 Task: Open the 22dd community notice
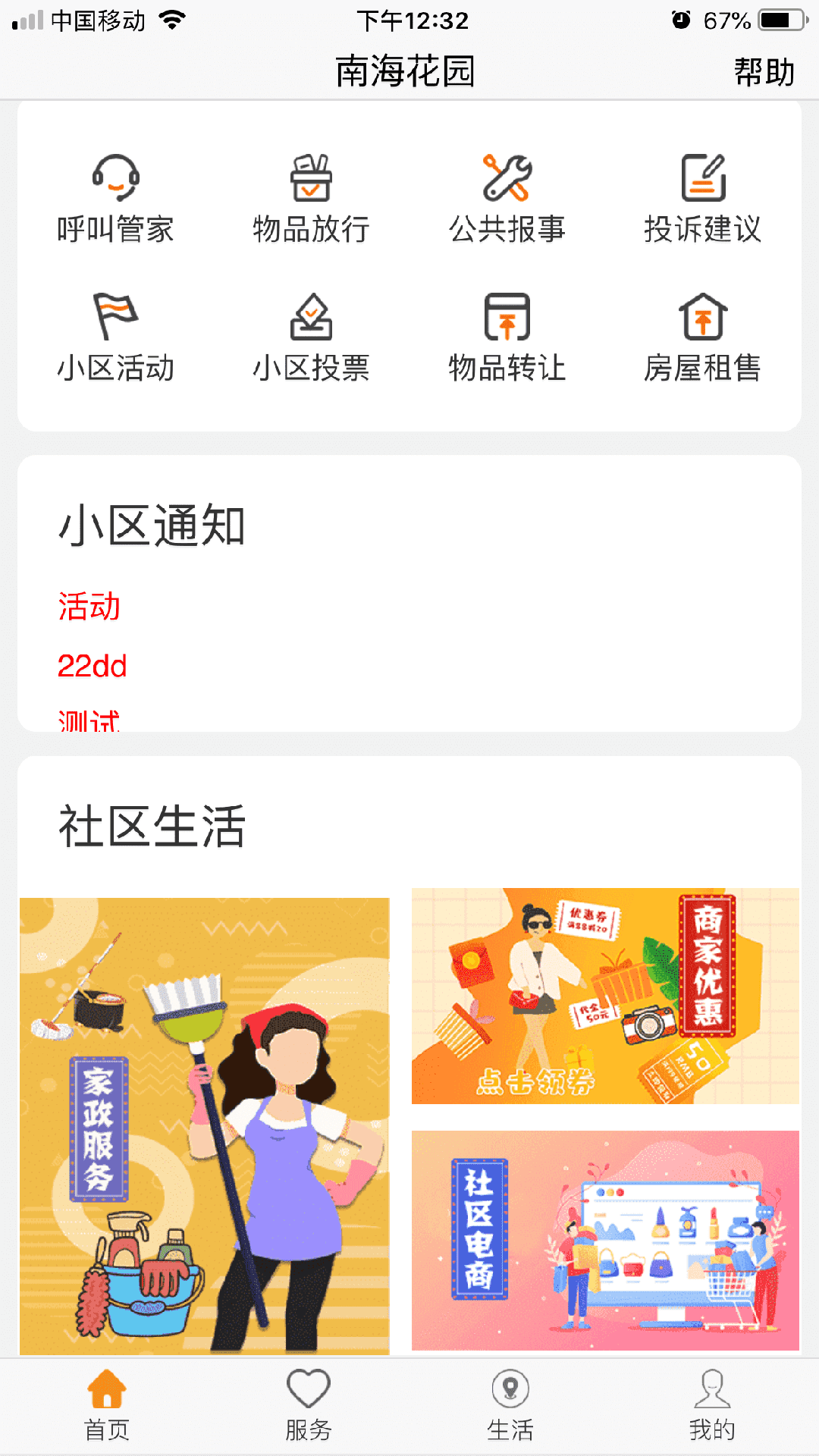93,666
